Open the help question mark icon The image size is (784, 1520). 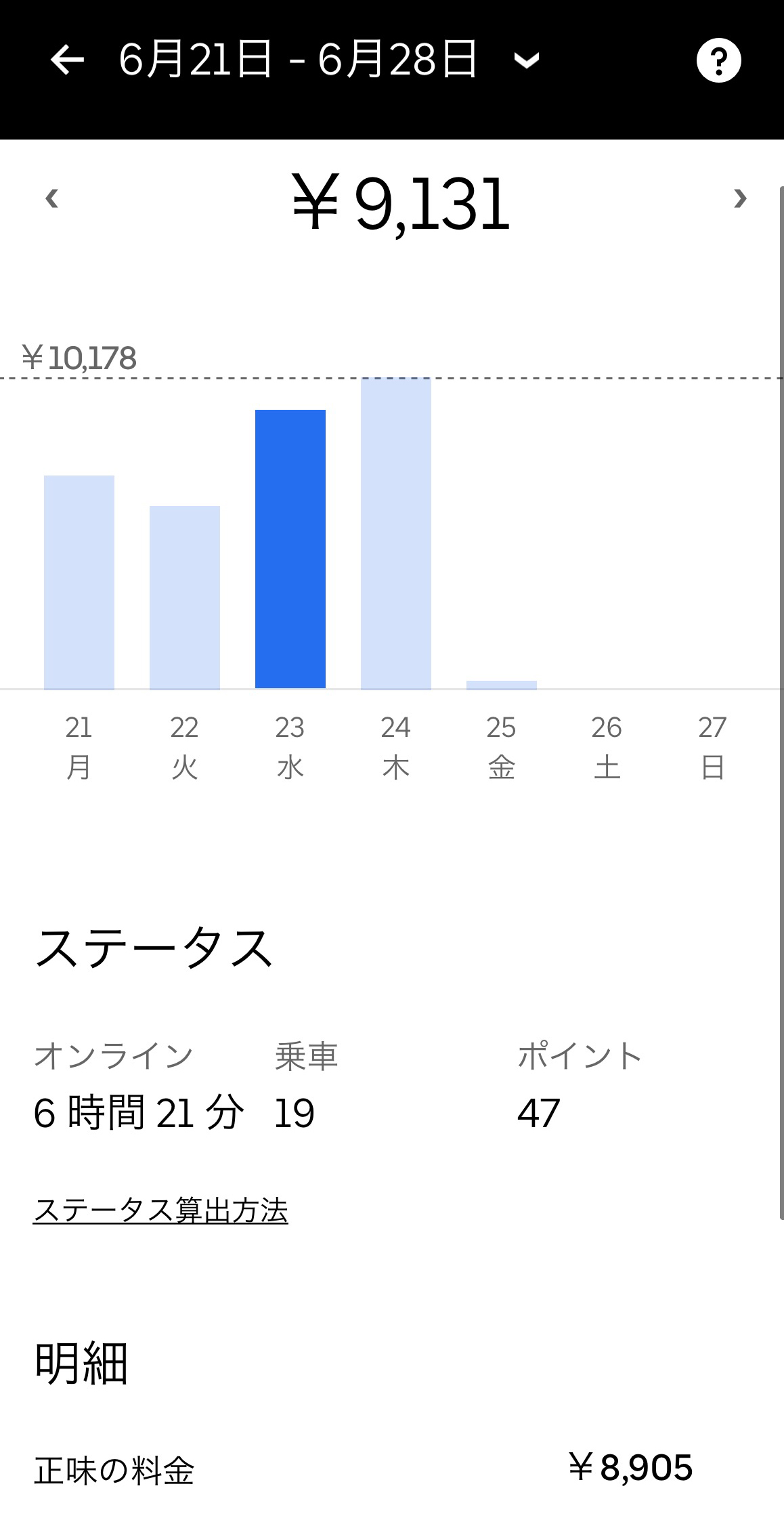click(x=718, y=60)
